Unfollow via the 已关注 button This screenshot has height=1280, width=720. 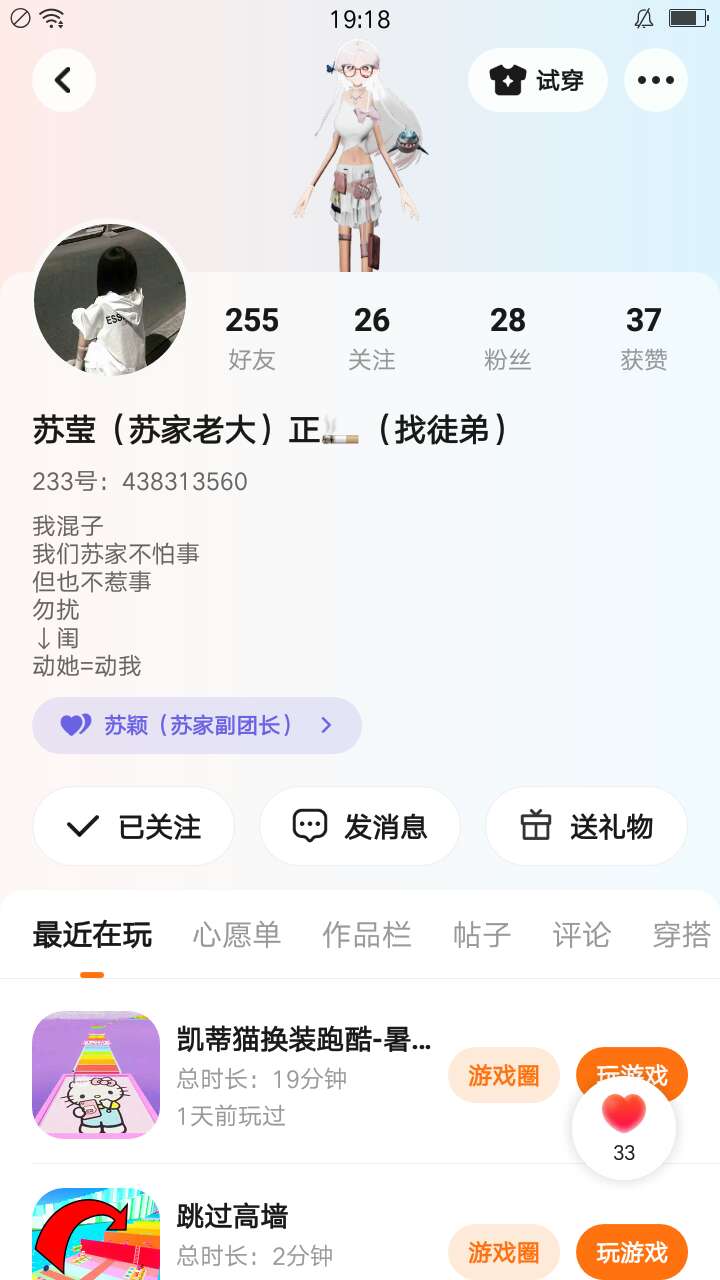[x=134, y=826]
